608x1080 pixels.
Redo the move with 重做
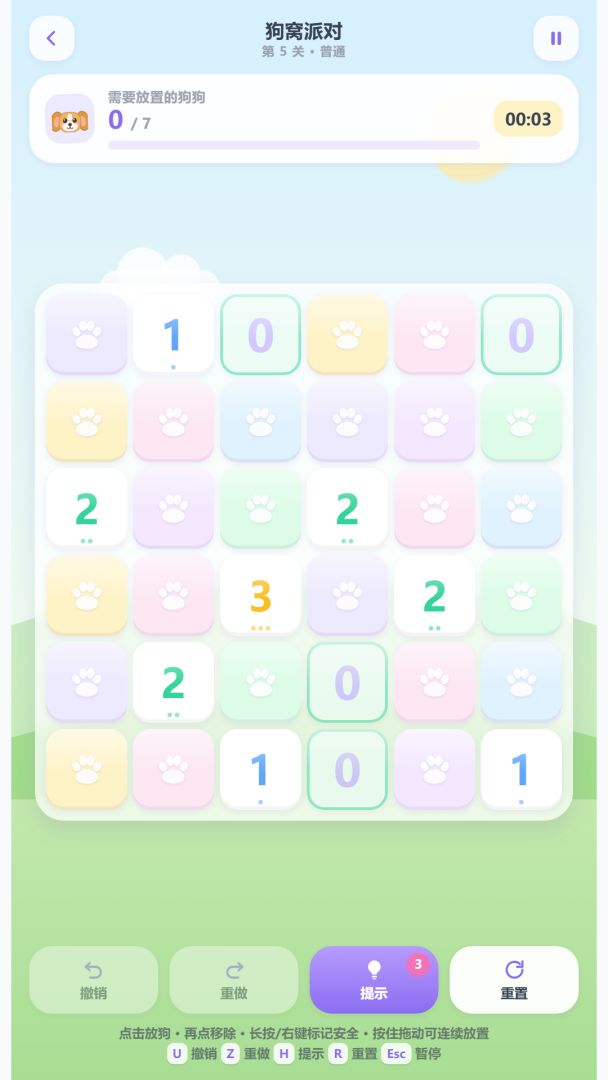(233, 979)
